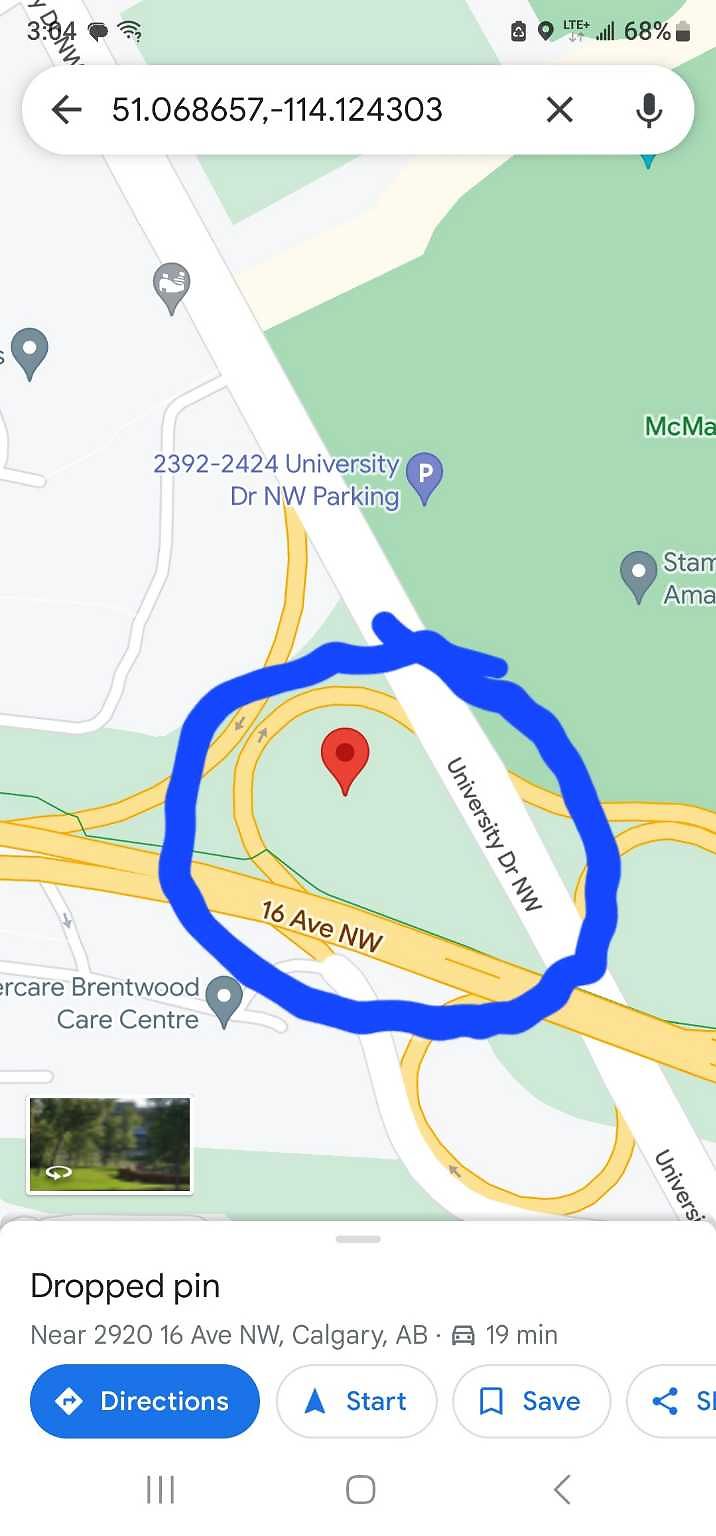
Task: Get Directions to the dropped pin
Action: coord(145,1401)
